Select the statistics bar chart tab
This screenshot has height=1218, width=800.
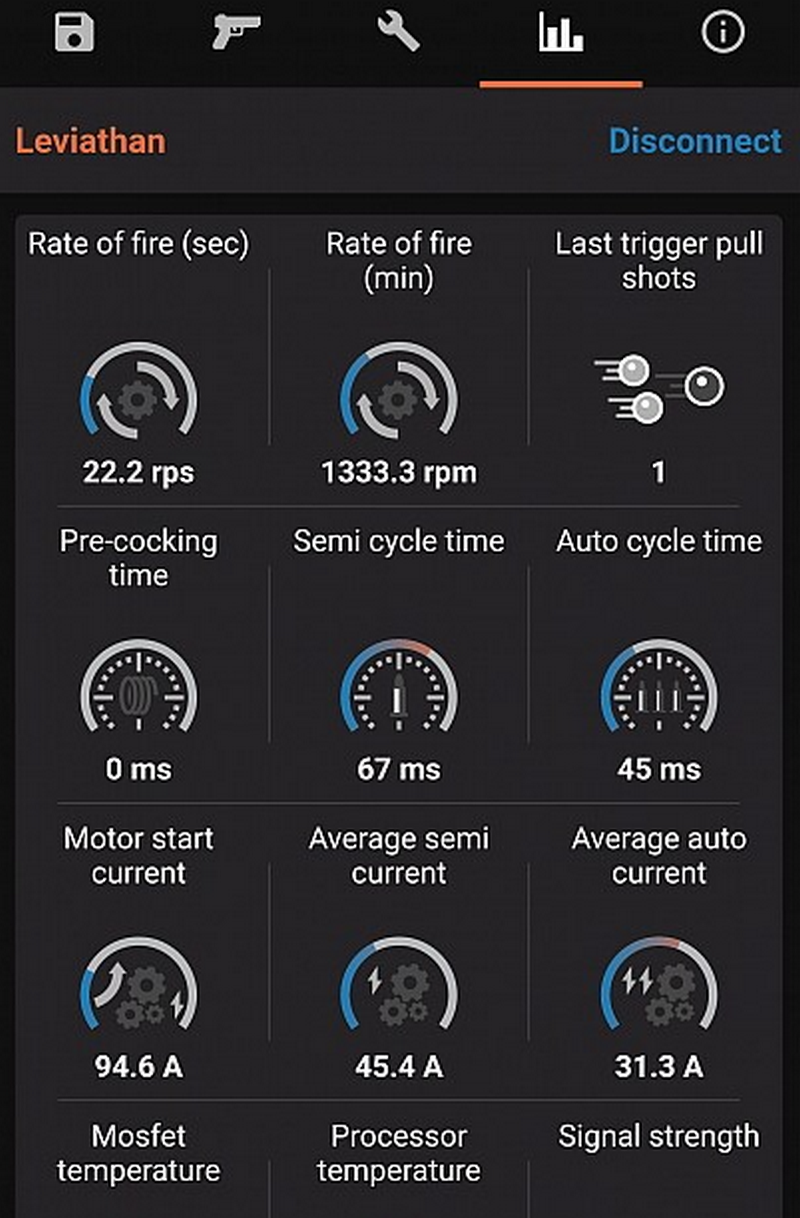(560, 33)
